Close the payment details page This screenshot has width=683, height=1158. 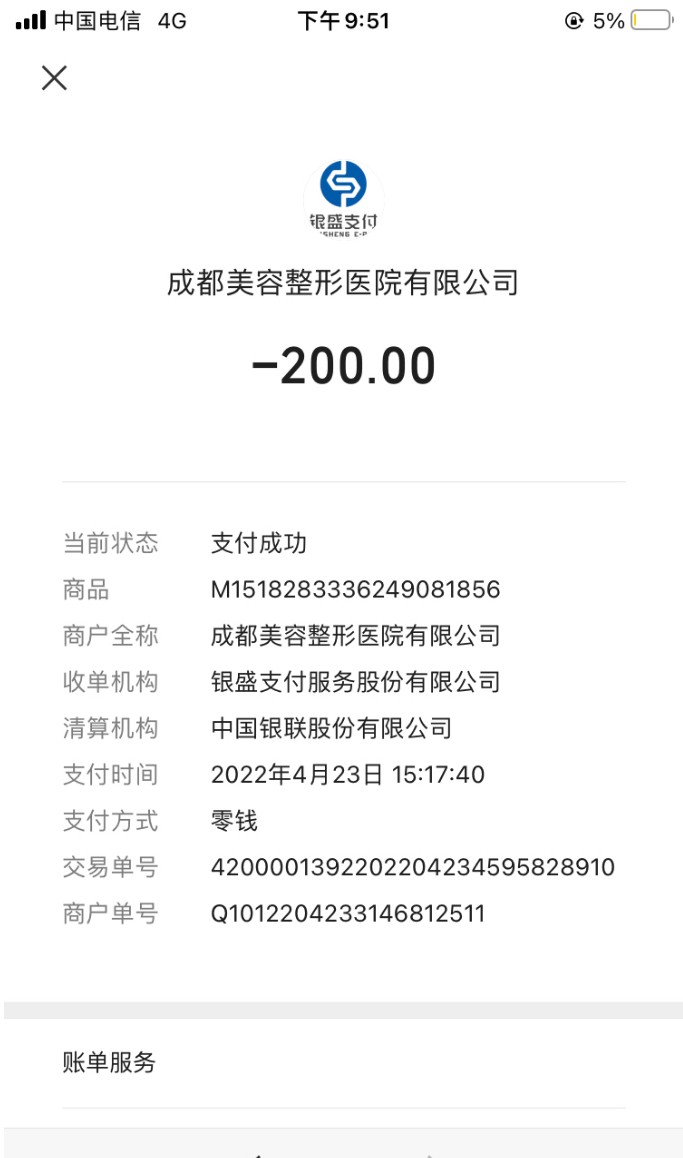click(54, 78)
